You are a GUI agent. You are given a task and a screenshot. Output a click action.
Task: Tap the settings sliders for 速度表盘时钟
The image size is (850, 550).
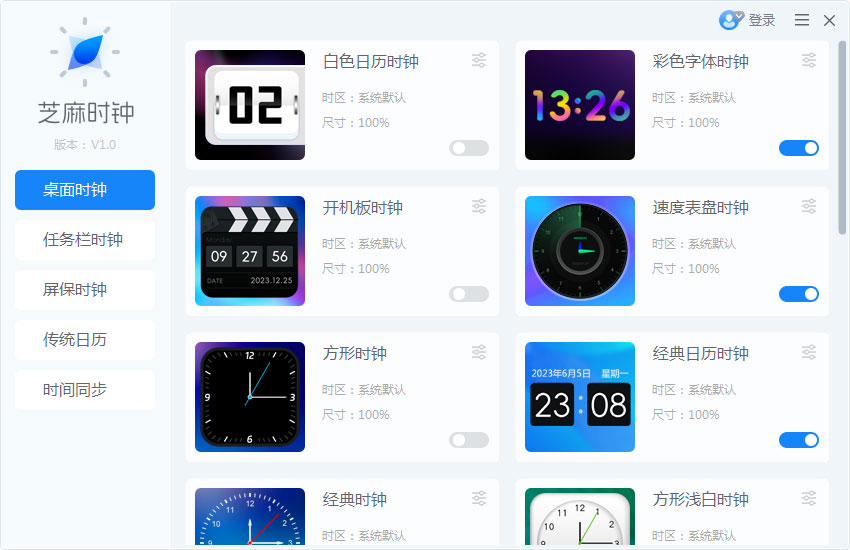point(809,207)
